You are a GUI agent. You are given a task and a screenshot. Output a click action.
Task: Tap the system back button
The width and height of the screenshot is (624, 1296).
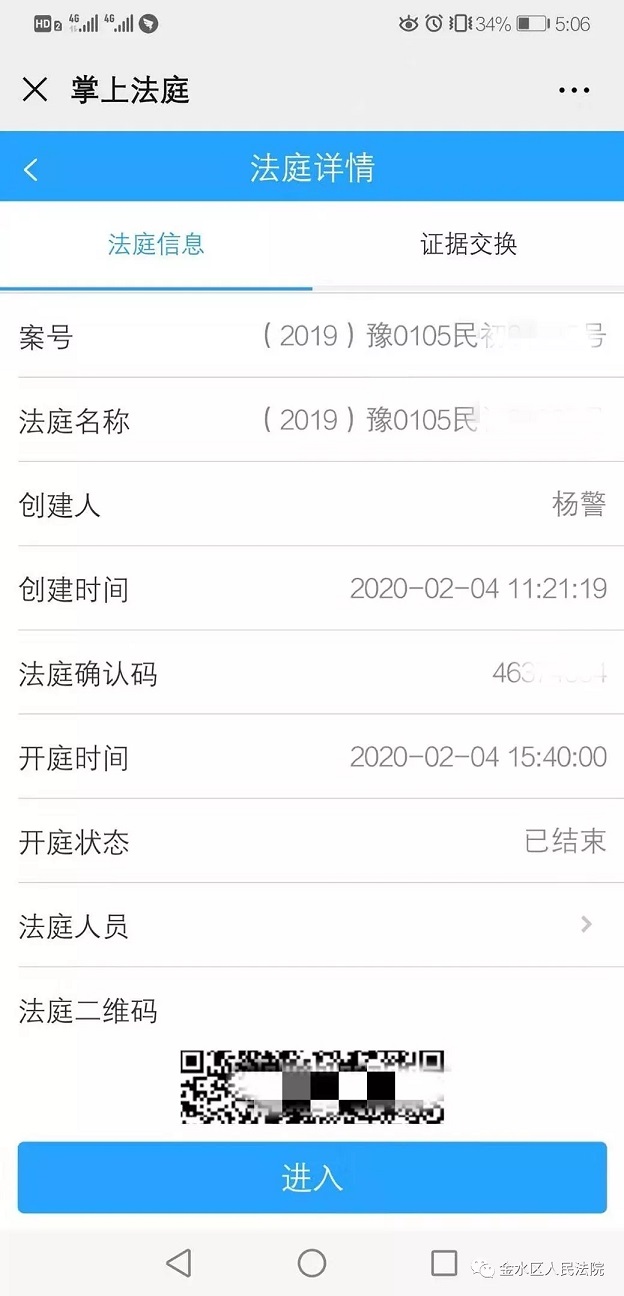coord(179,1263)
